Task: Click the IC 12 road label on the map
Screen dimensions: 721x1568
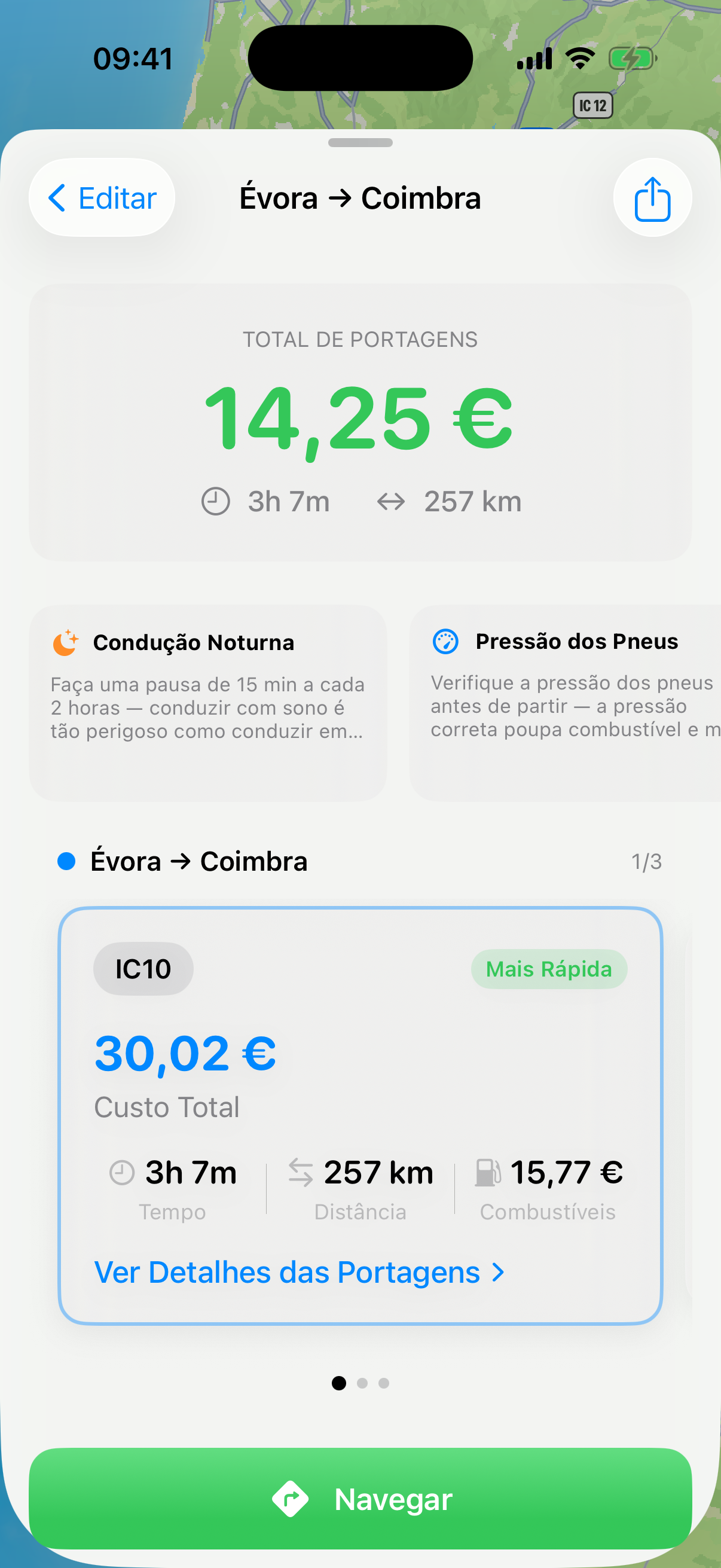Action: click(x=592, y=105)
